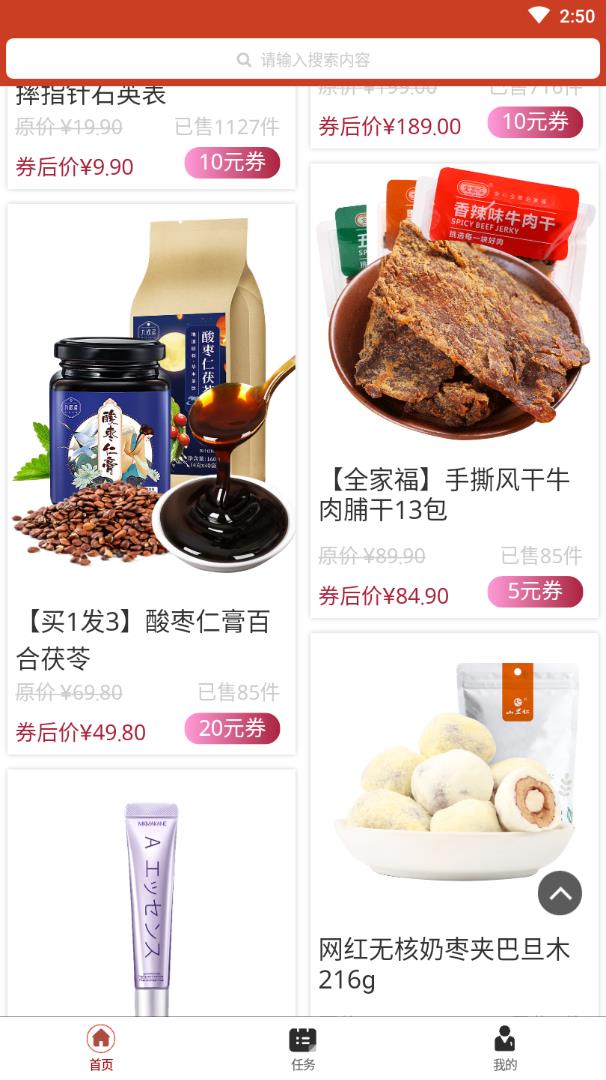
Task: Claim the 10元券 for the ¥189.00 item
Action: point(535,122)
